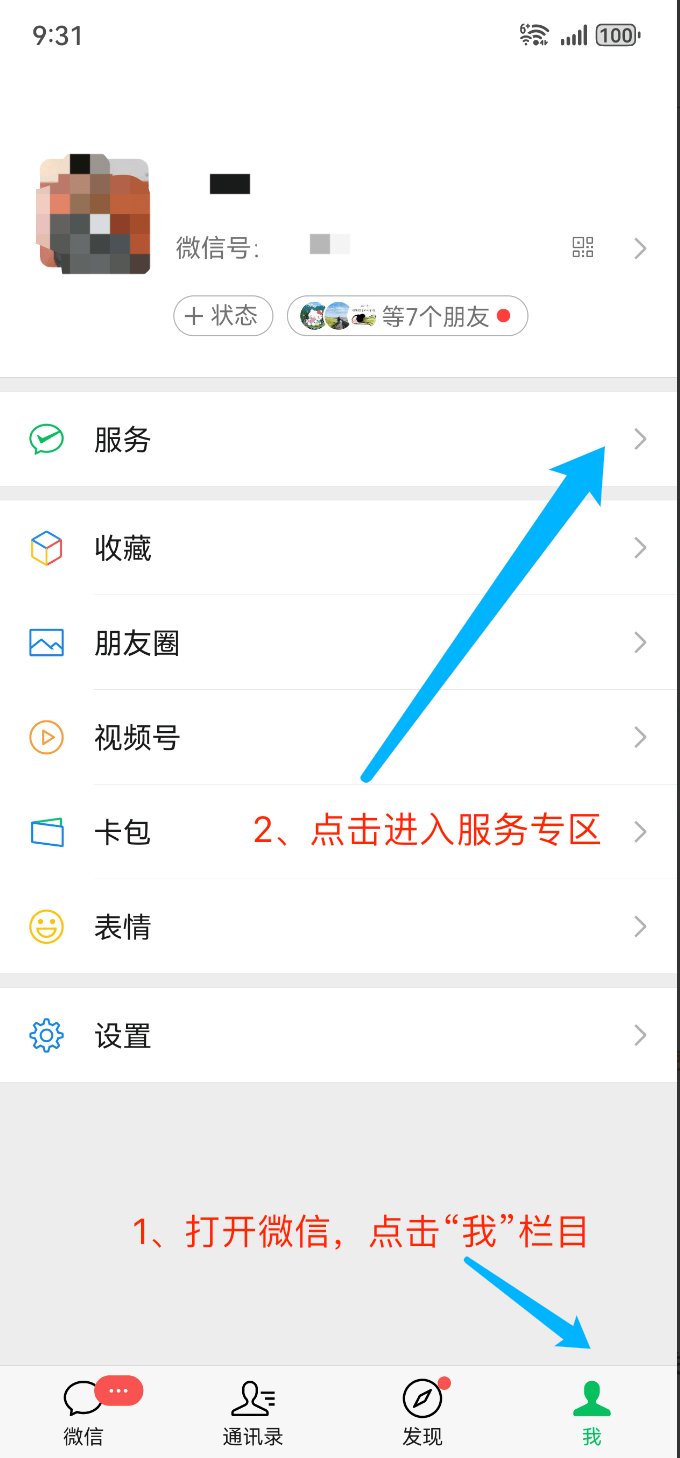Select the 我 tab
This screenshot has height=1458, width=680.
(x=592, y=1412)
